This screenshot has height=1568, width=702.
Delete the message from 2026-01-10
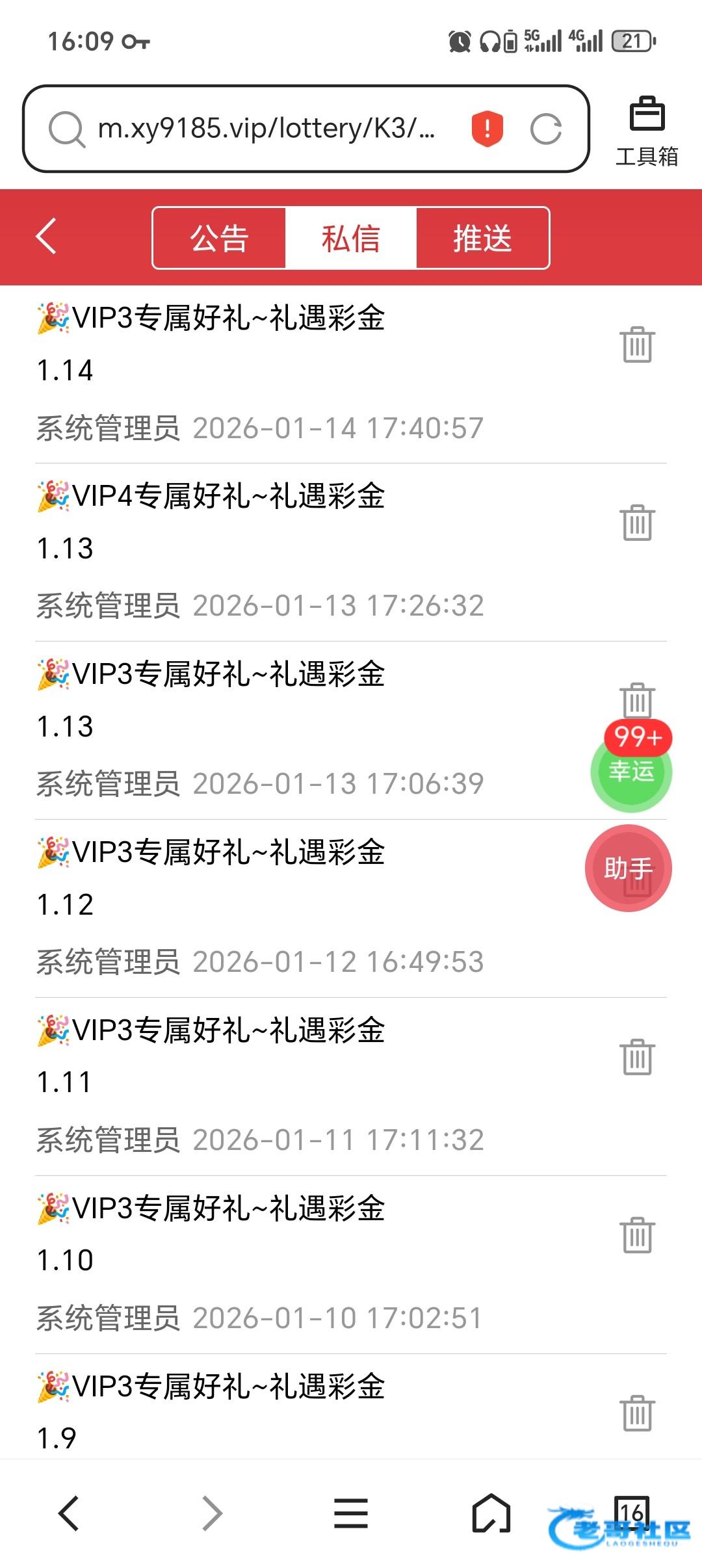[637, 1235]
